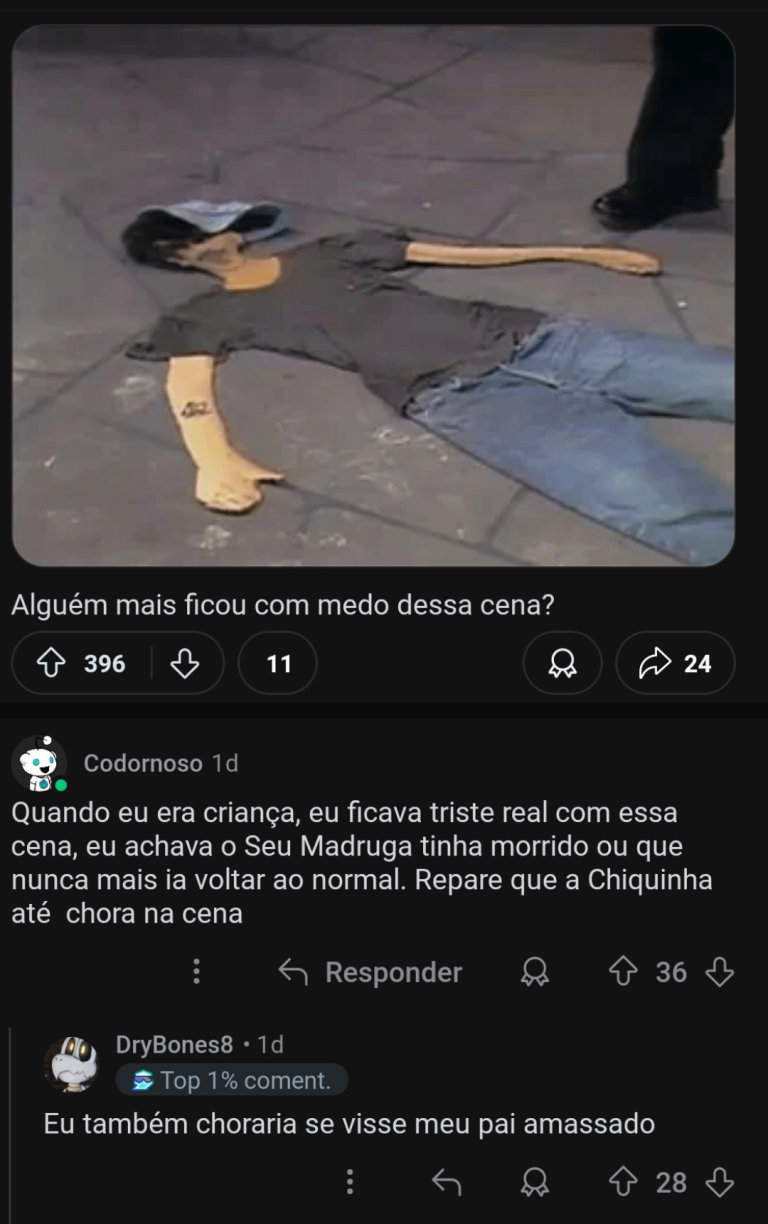Open the post's 11 comments button
Image resolution: width=768 pixels, height=1224 pixels.
[x=278, y=663]
